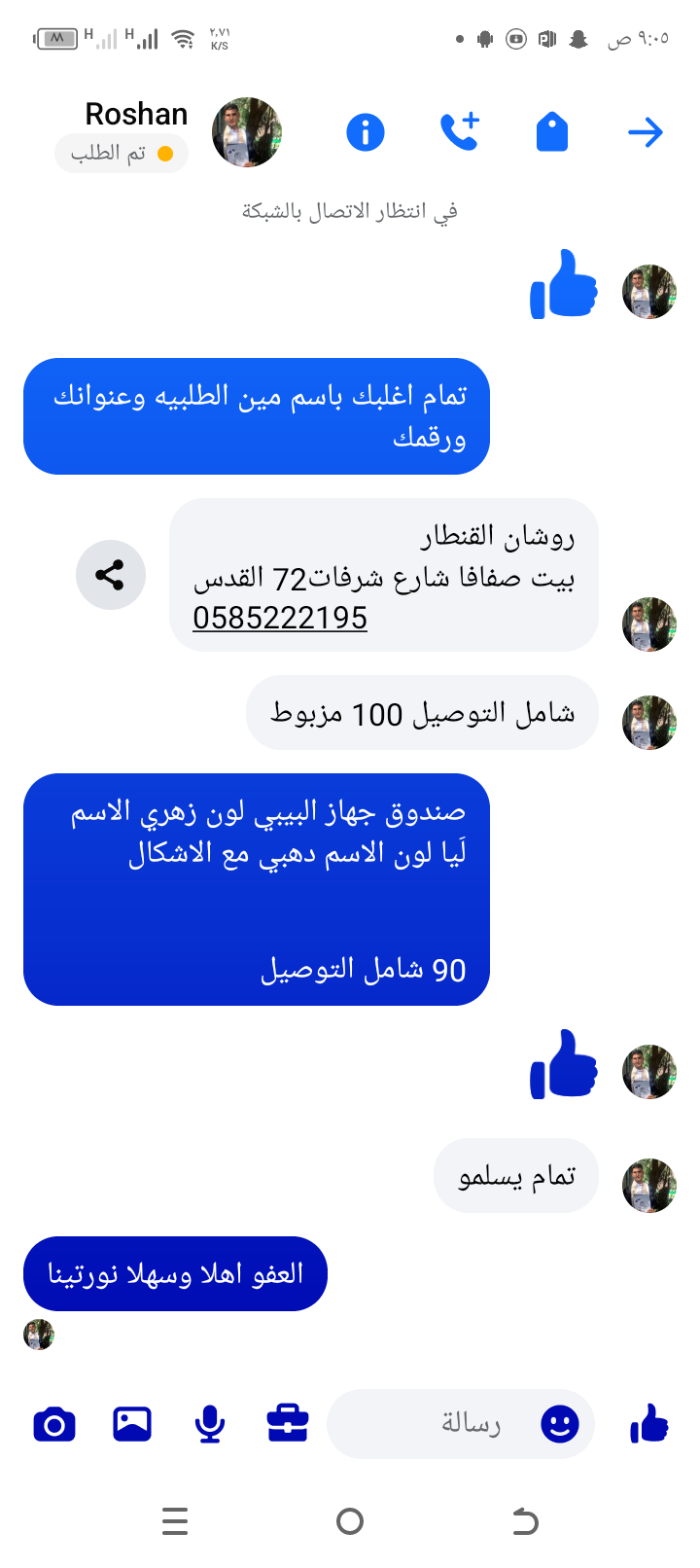The image size is (700, 1568).
Task: Go back using the blue arrow
Action: click(645, 132)
